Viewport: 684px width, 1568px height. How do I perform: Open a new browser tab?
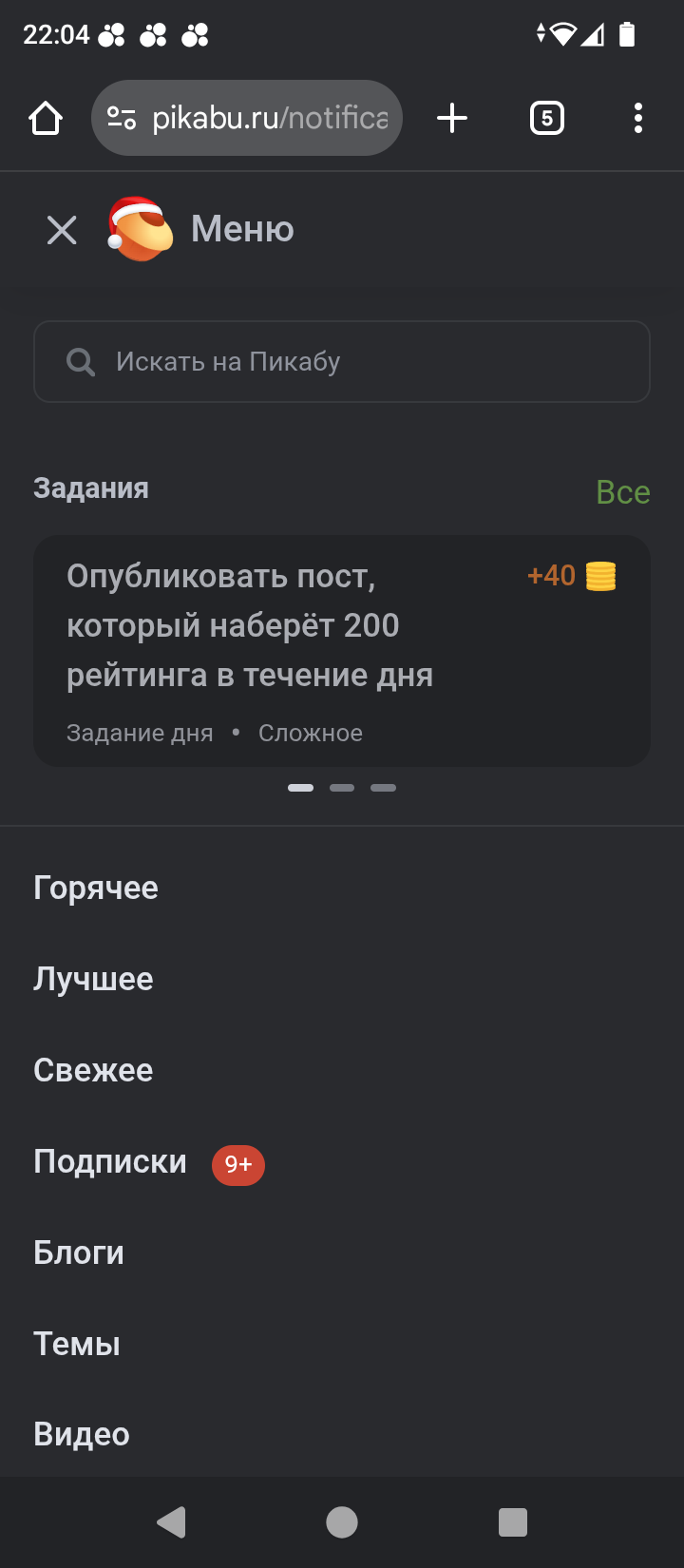(452, 119)
